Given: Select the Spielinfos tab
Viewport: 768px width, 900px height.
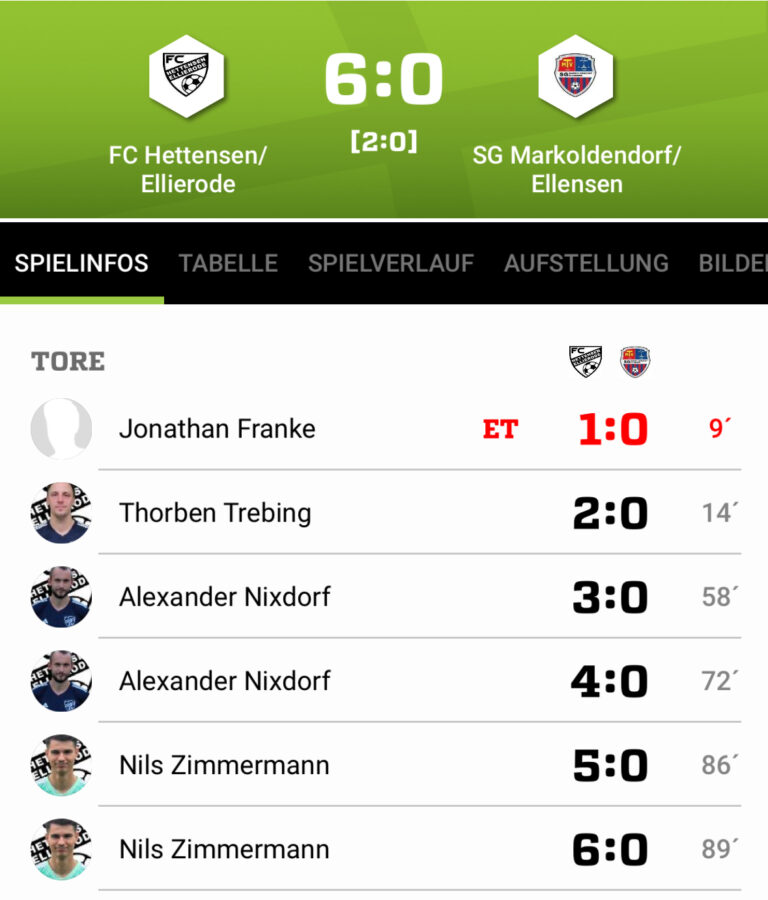Looking at the screenshot, I should click(x=81, y=263).
